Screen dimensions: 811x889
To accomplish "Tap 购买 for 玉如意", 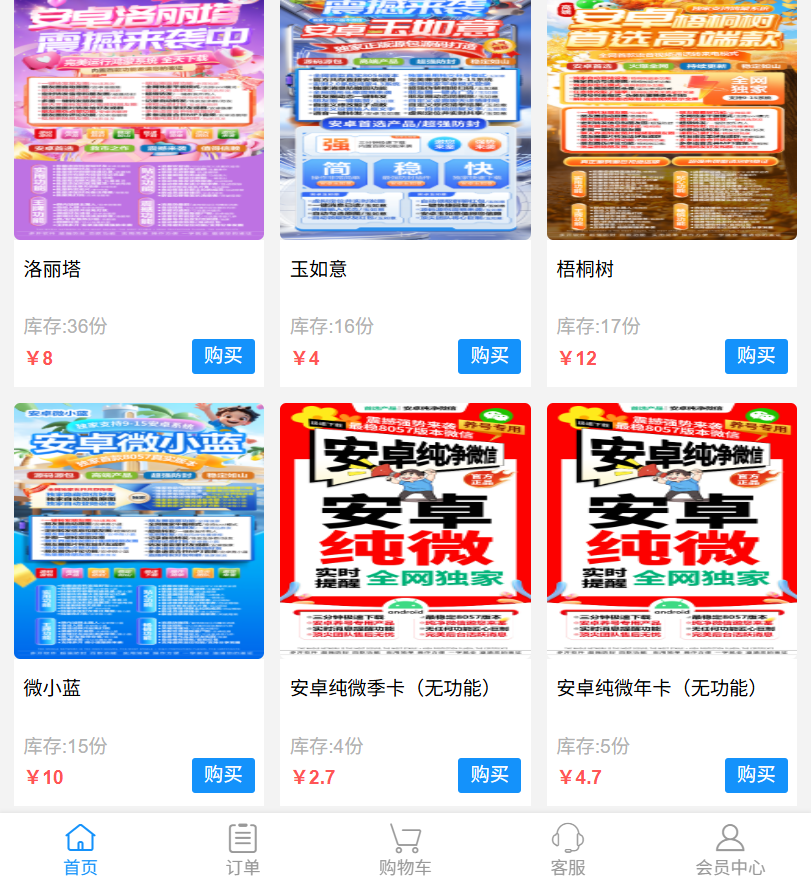I will pos(489,356).
